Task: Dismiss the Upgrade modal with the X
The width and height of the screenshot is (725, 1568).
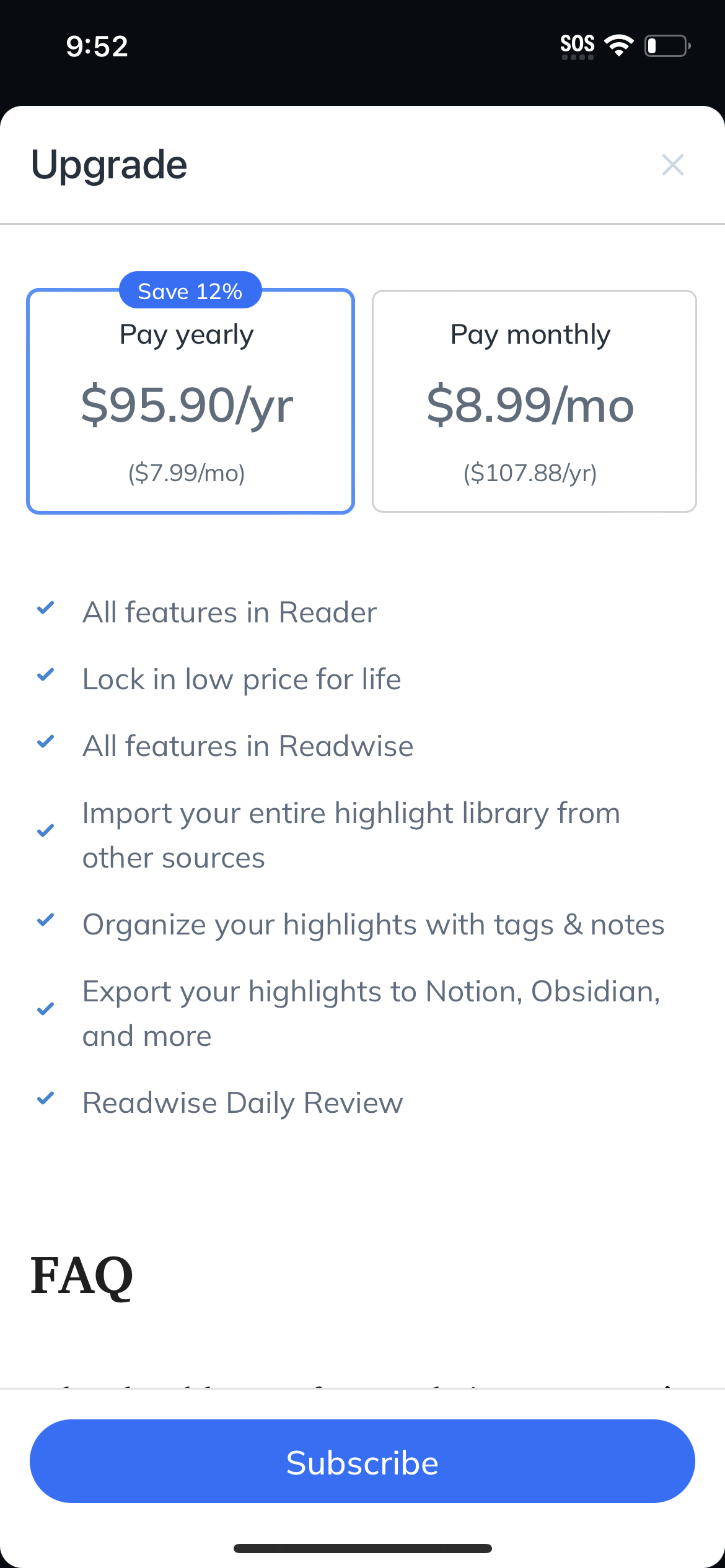Action: click(x=673, y=165)
